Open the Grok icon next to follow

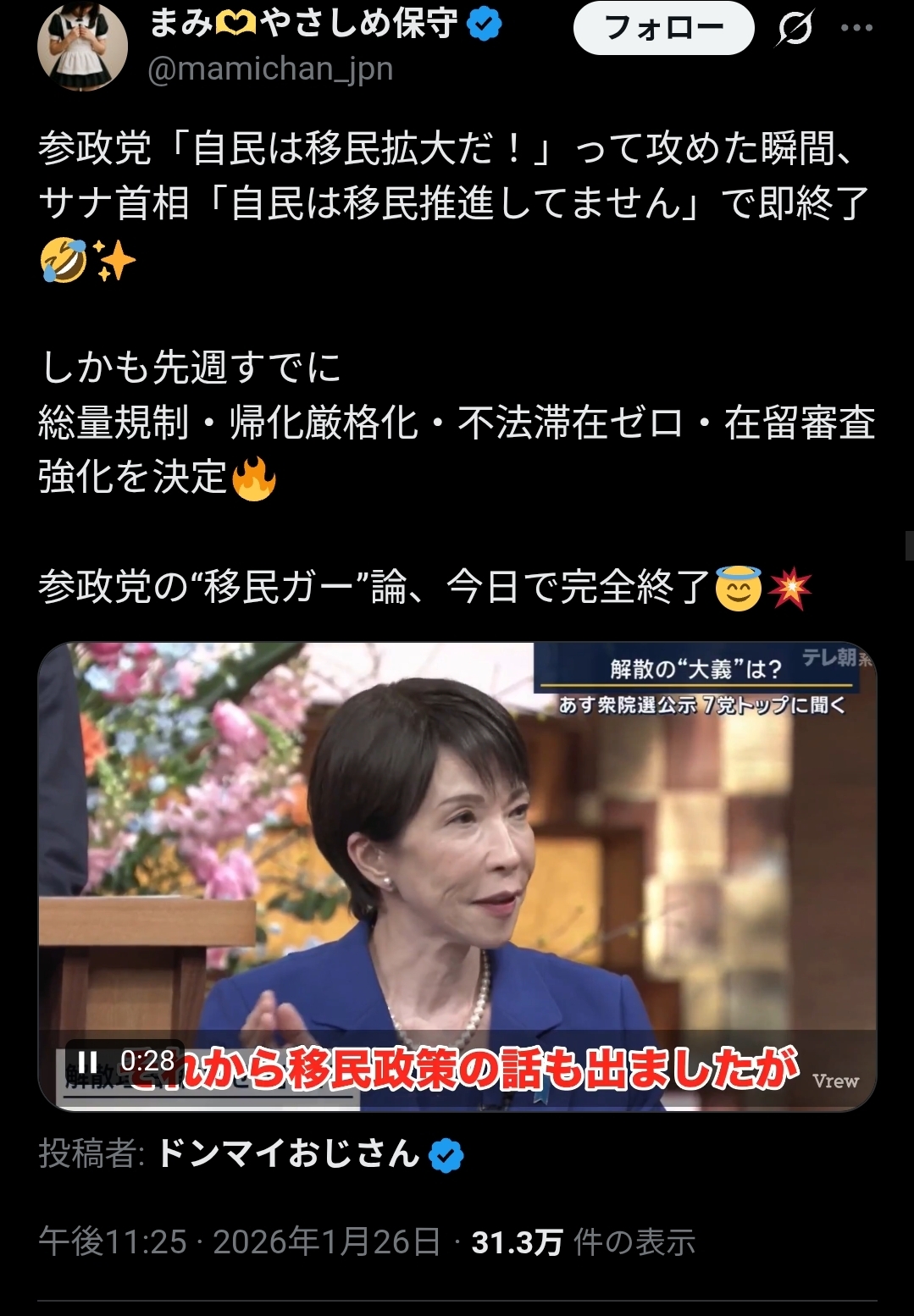click(794, 28)
